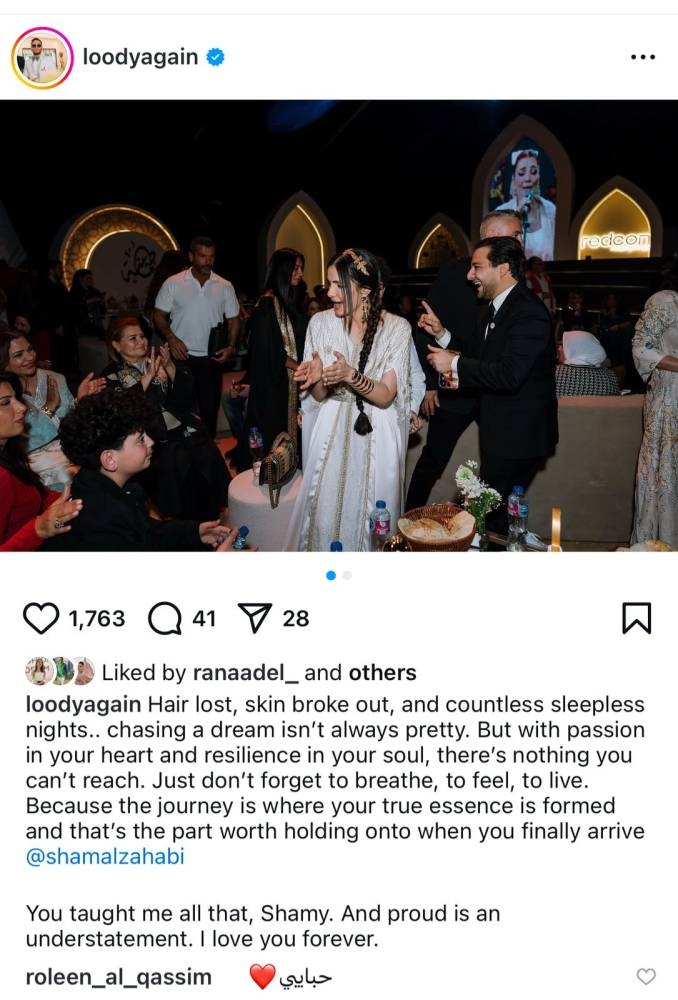Open the three-dot overflow menu
The width and height of the screenshot is (678, 1000).
[x=642, y=58]
